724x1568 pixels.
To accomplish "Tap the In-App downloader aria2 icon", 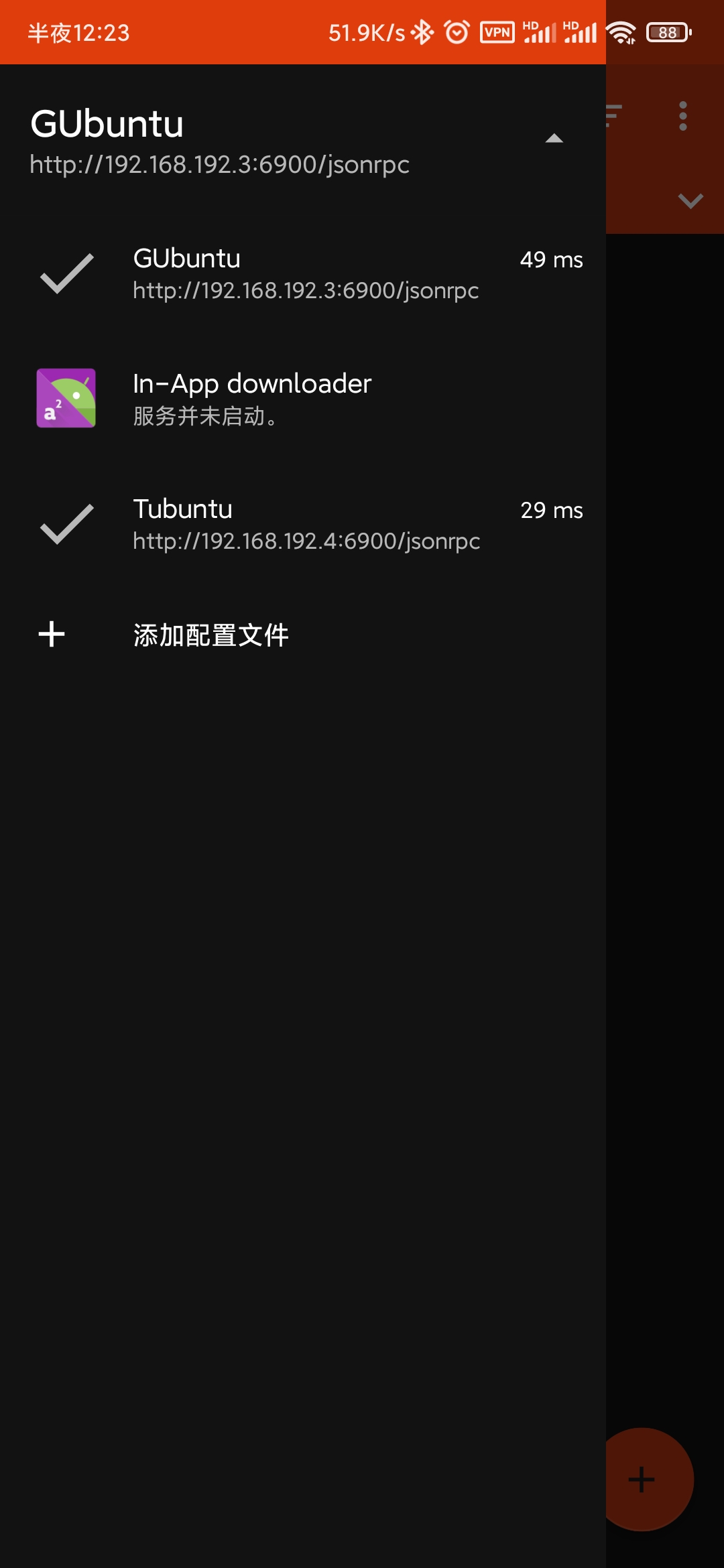I will point(67,397).
